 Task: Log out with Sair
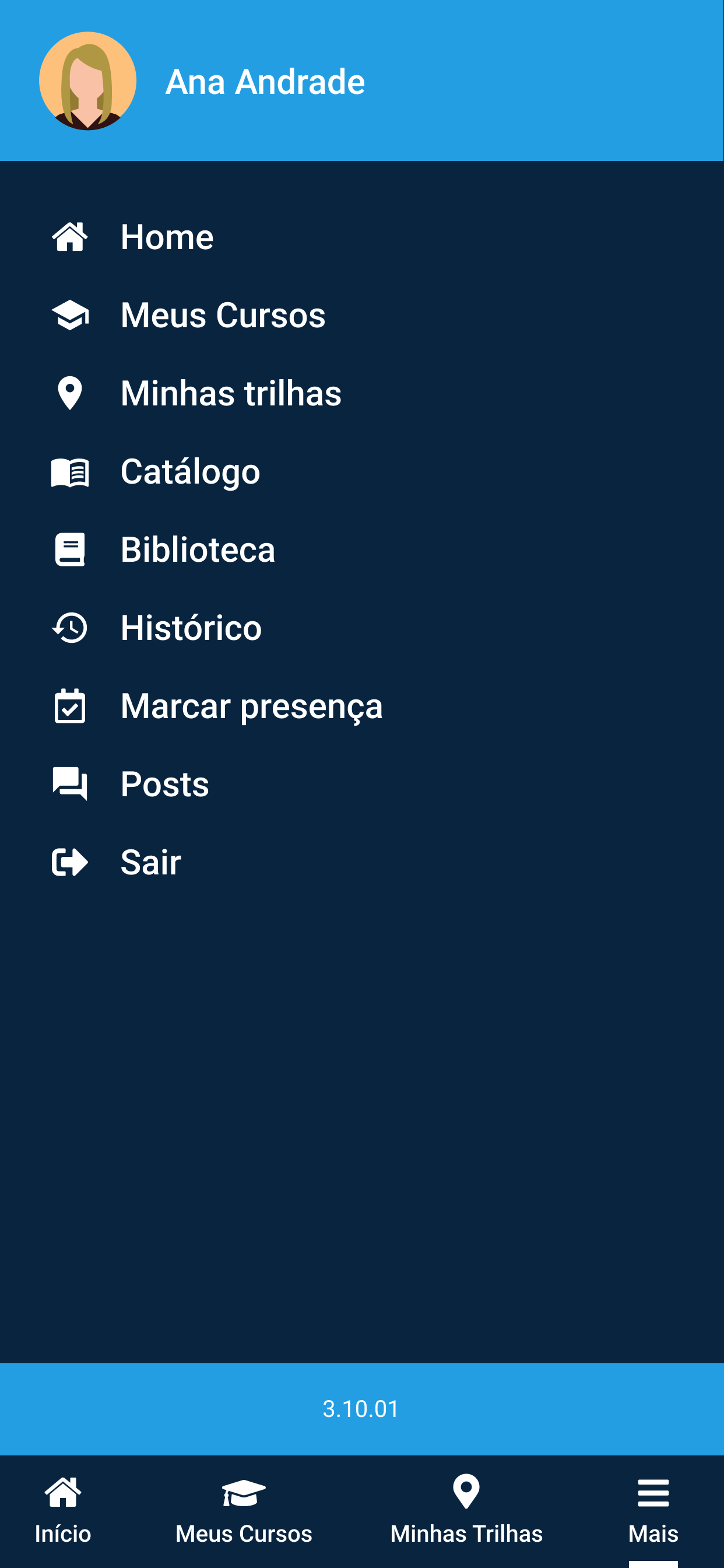362,862
